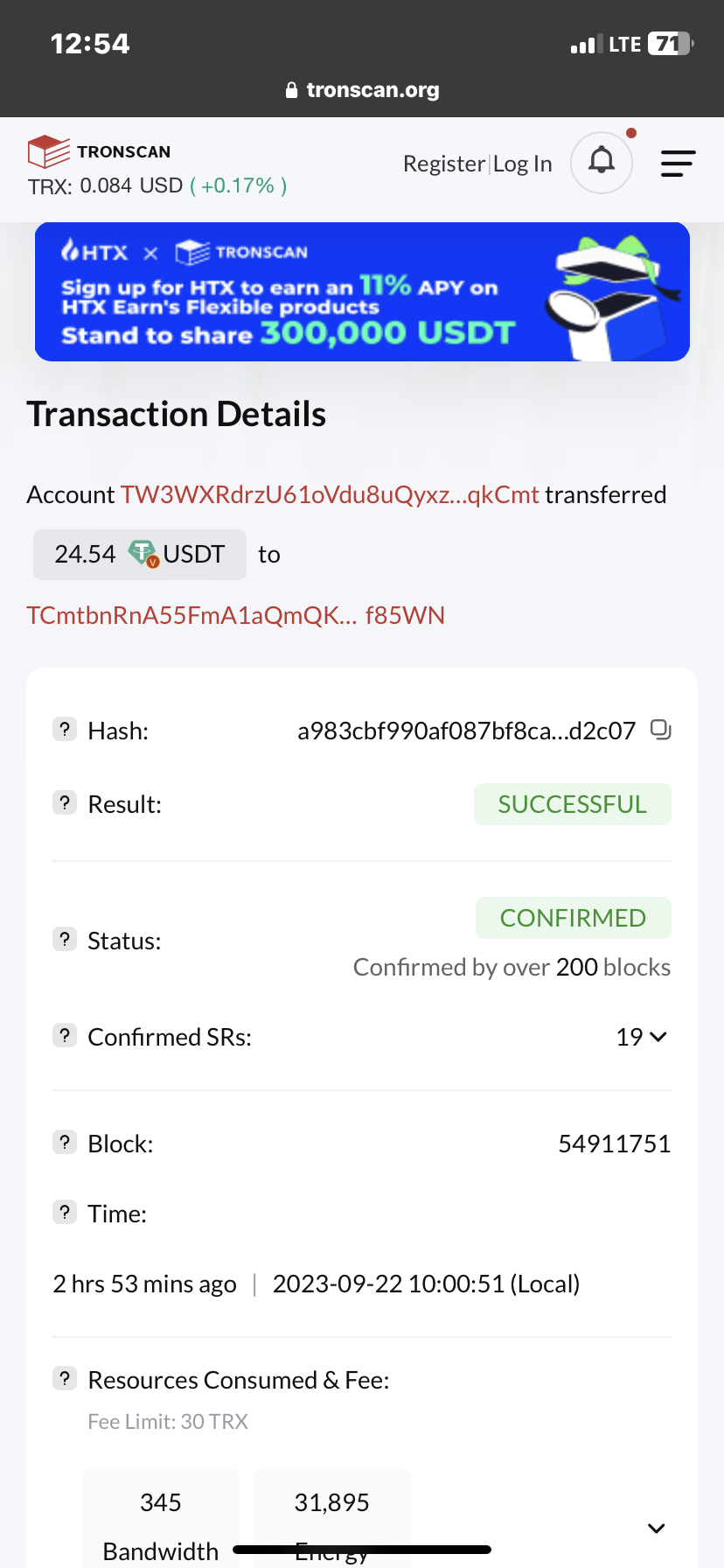
Task: Expand Resources Consumed & Fee details
Action: tap(656, 1528)
